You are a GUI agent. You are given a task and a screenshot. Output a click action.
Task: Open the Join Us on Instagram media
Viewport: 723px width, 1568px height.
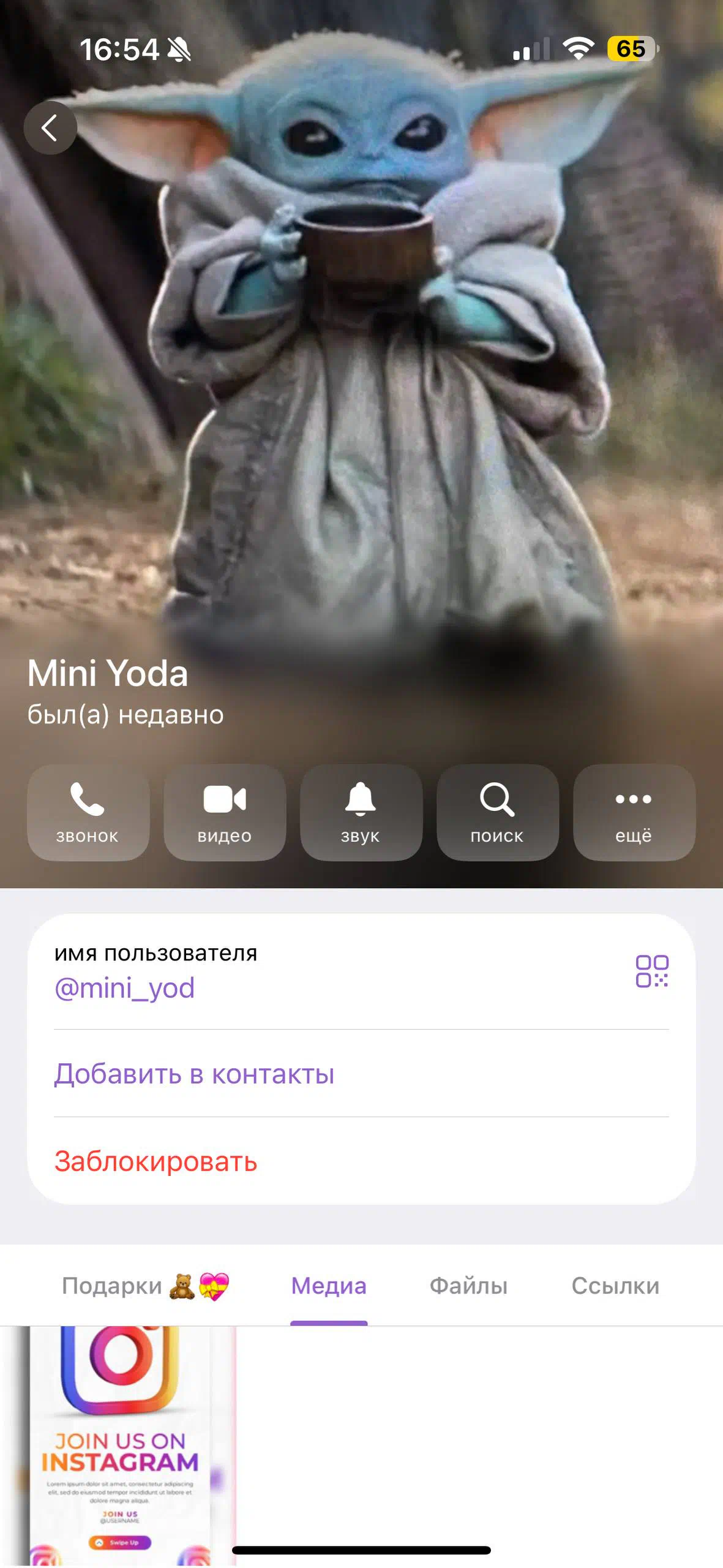(119, 1445)
